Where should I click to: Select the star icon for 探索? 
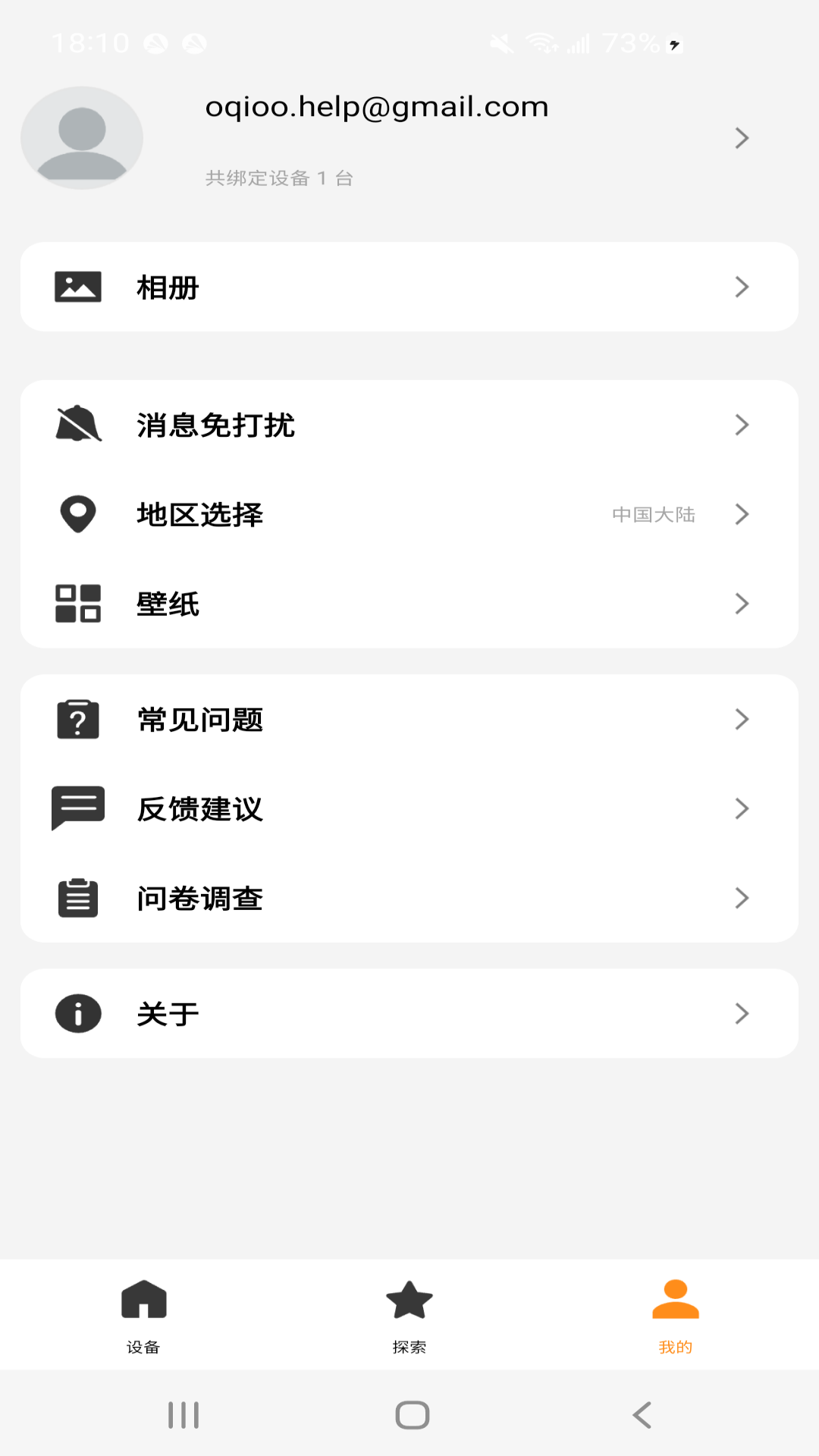pyautogui.click(x=409, y=1298)
